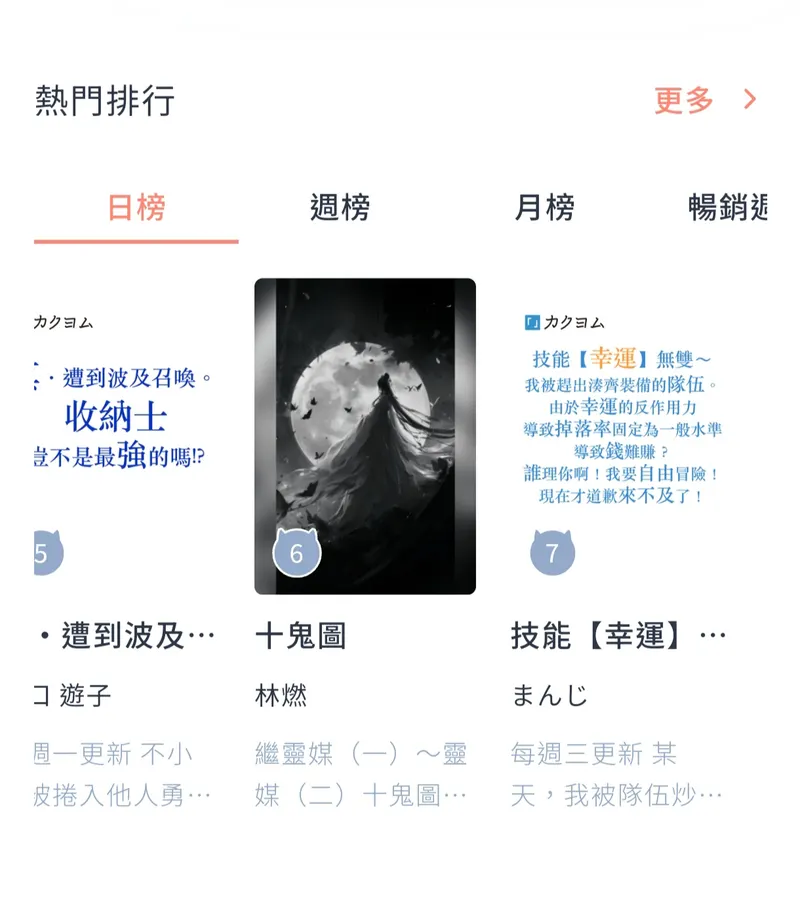This screenshot has width=800, height=904.
Task: Switch to the 週榜 tab
Action: click(x=340, y=208)
